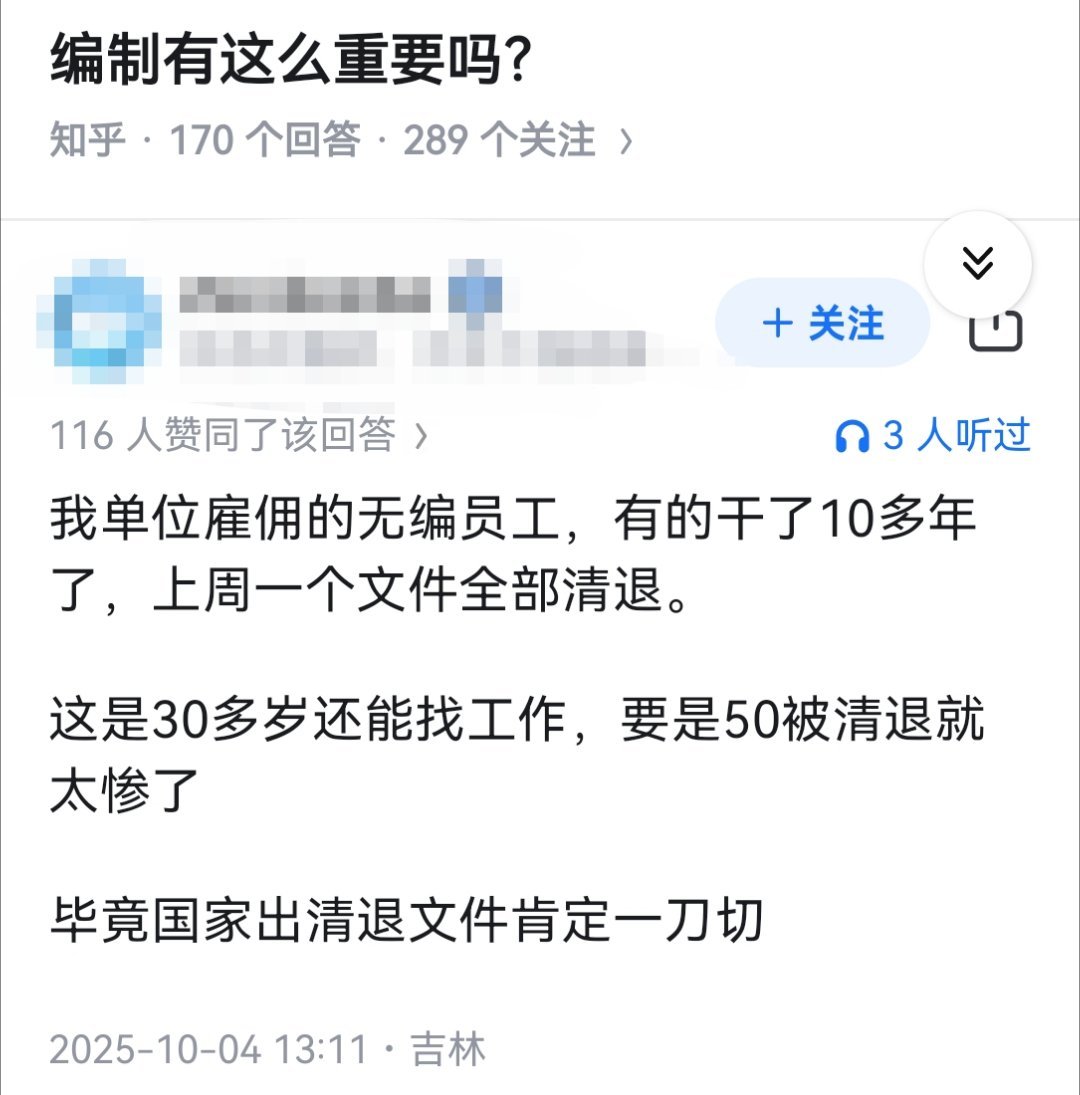View the 116 people who upvoted
The image size is (1080, 1095).
tap(240, 435)
